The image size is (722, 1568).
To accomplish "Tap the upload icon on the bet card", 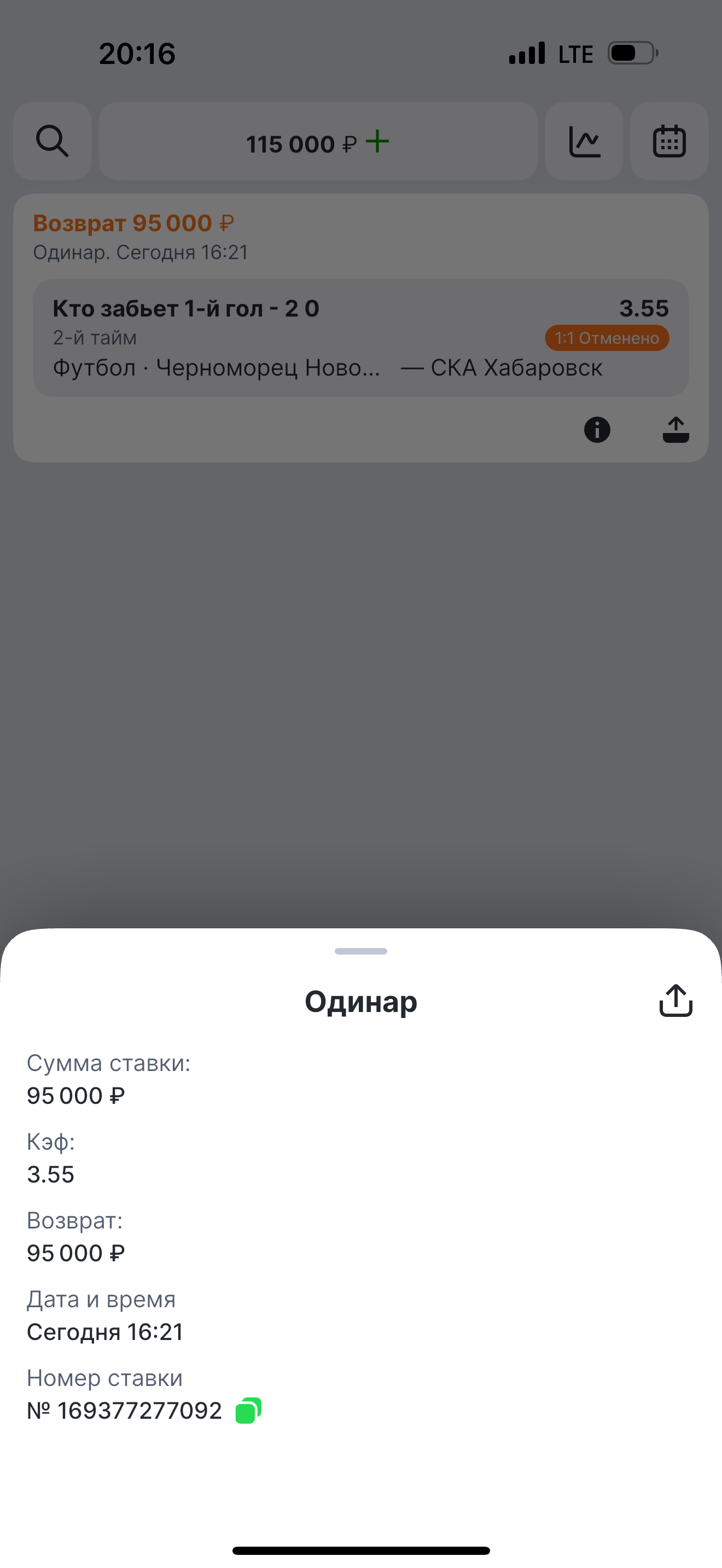I will point(675,430).
